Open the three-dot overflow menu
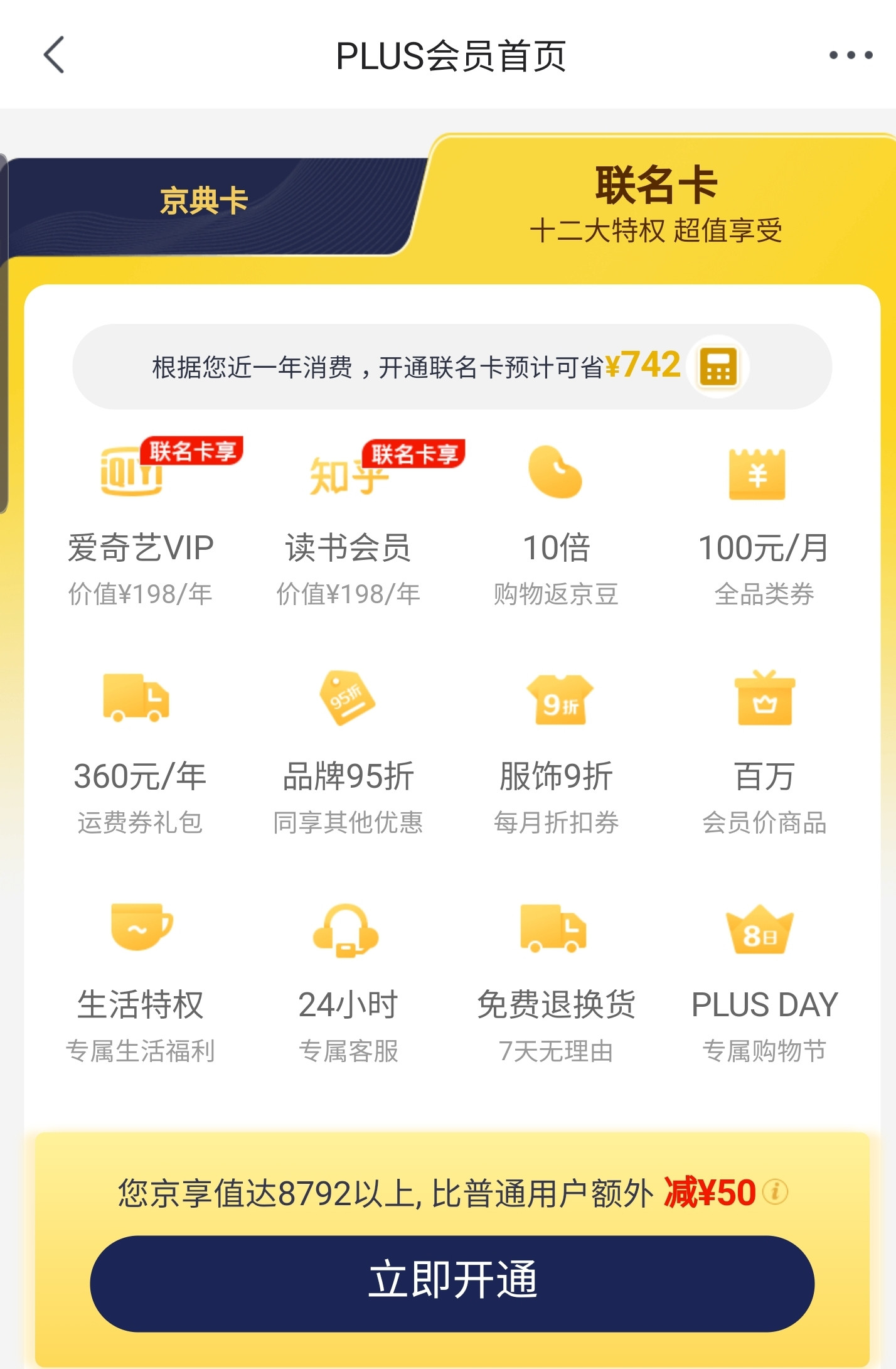896x1369 pixels. (x=850, y=55)
